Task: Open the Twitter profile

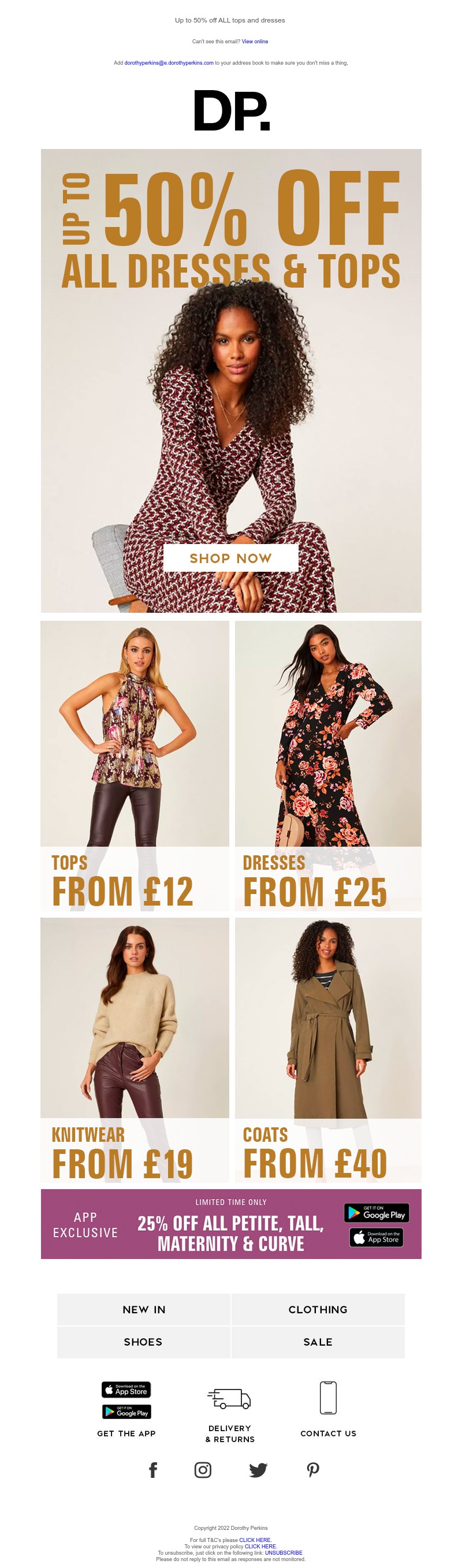Action: [258, 1469]
